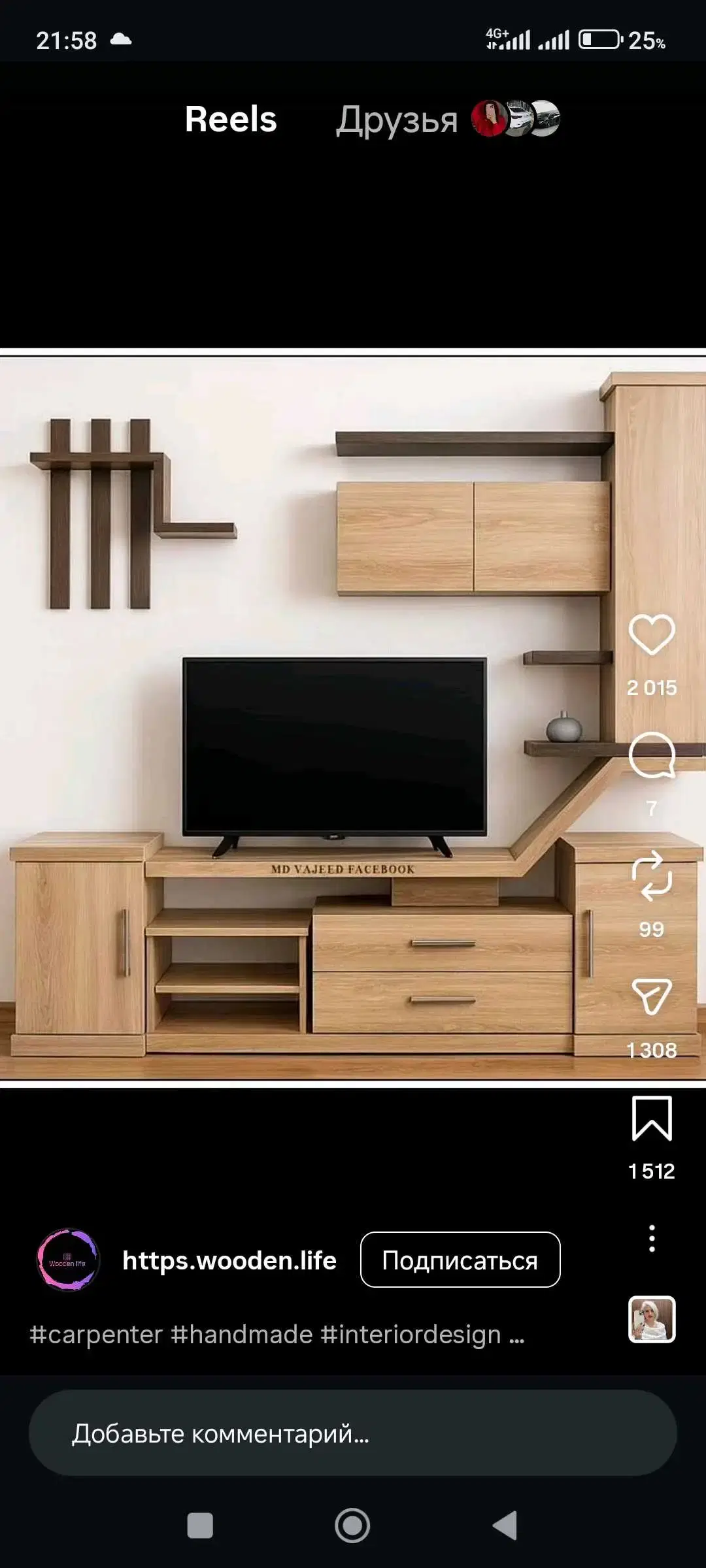Expand the hashtag caption text

277,1334
